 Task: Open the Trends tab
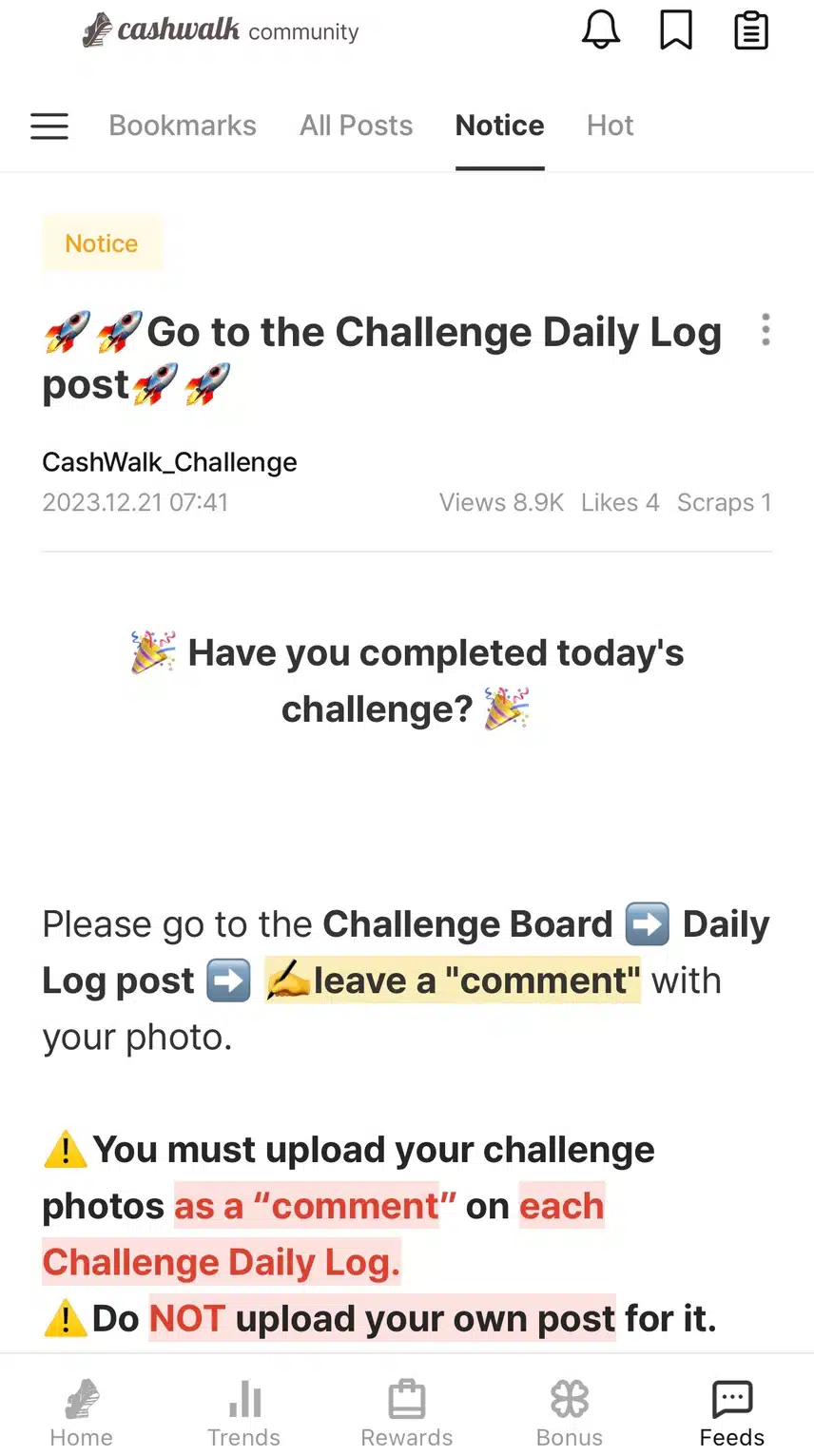(x=244, y=1411)
